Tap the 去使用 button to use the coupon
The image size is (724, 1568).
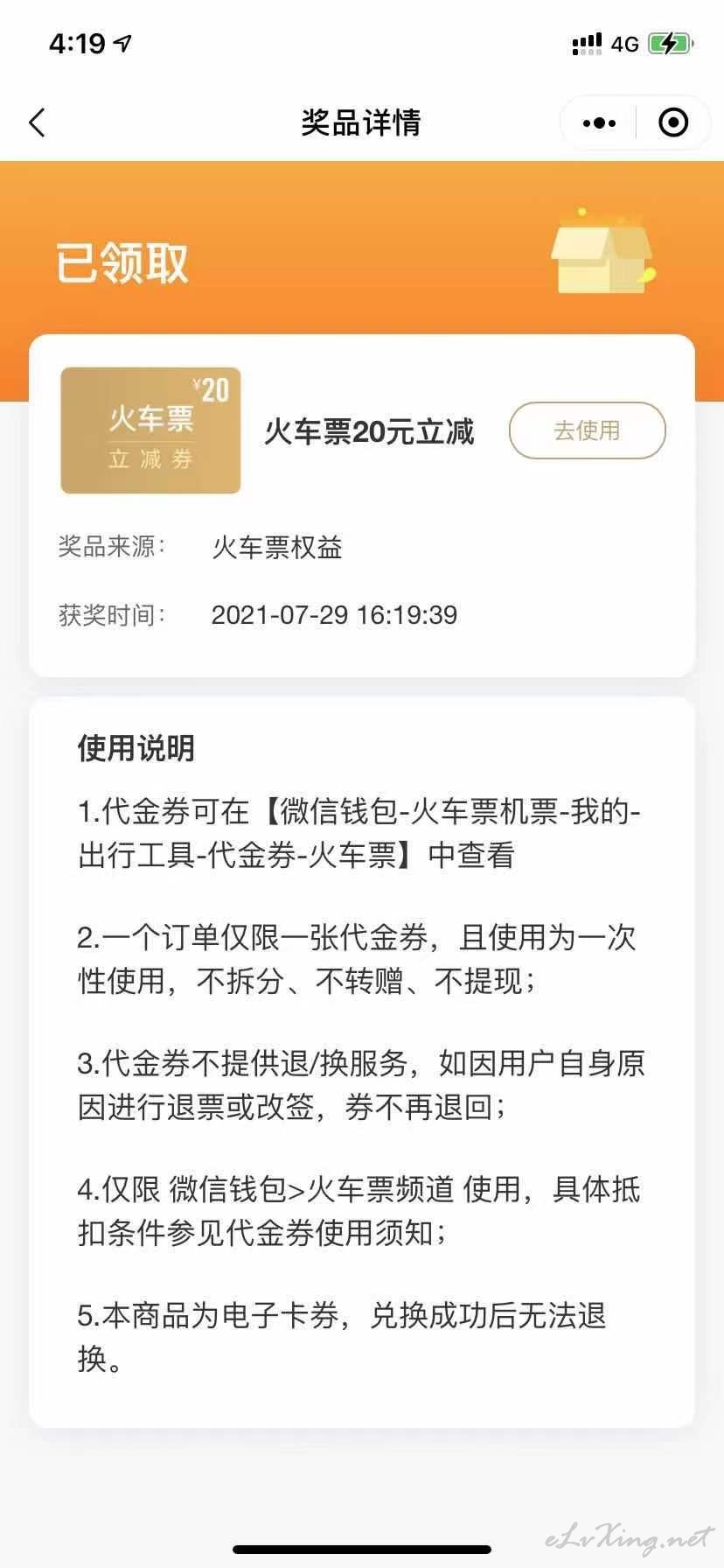(587, 430)
